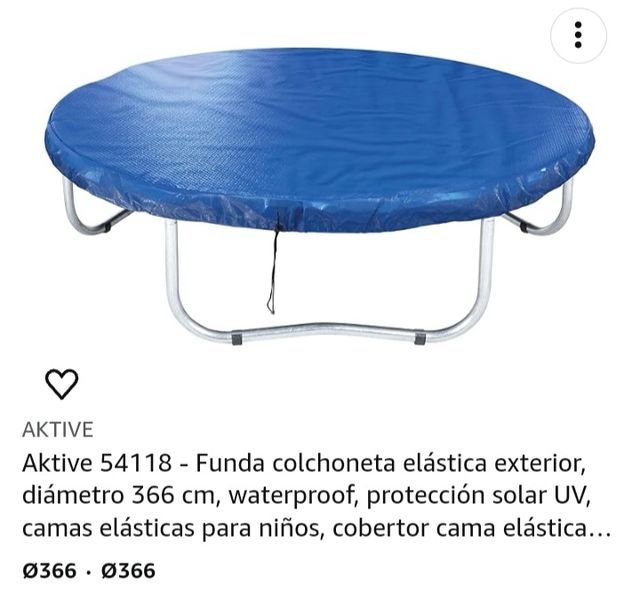The width and height of the screenshot is (640, 591).
Task: Open the three-dot overflow menu
Action: 578,36
